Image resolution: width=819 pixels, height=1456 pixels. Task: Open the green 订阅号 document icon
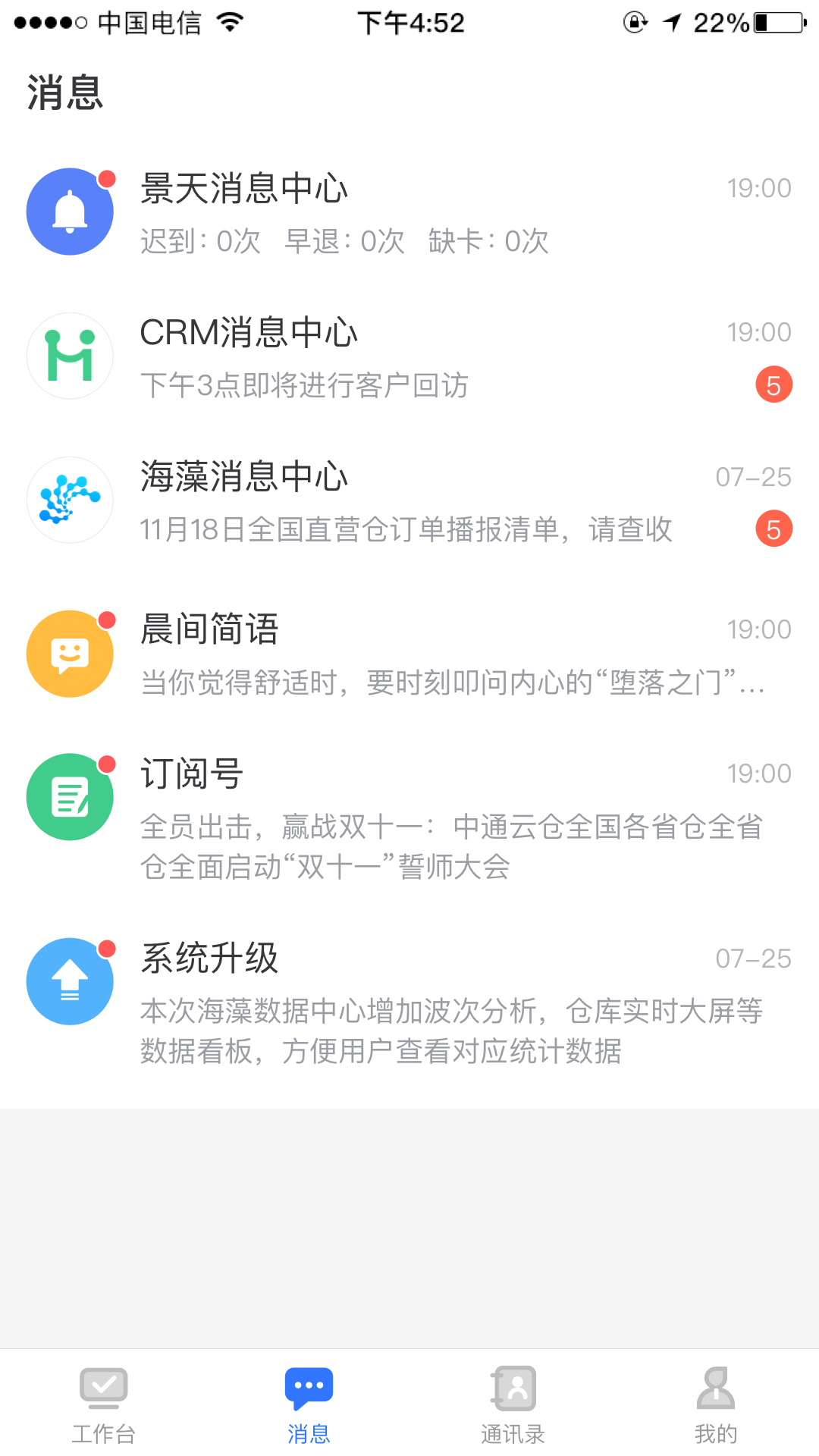(x=70, y=795)
